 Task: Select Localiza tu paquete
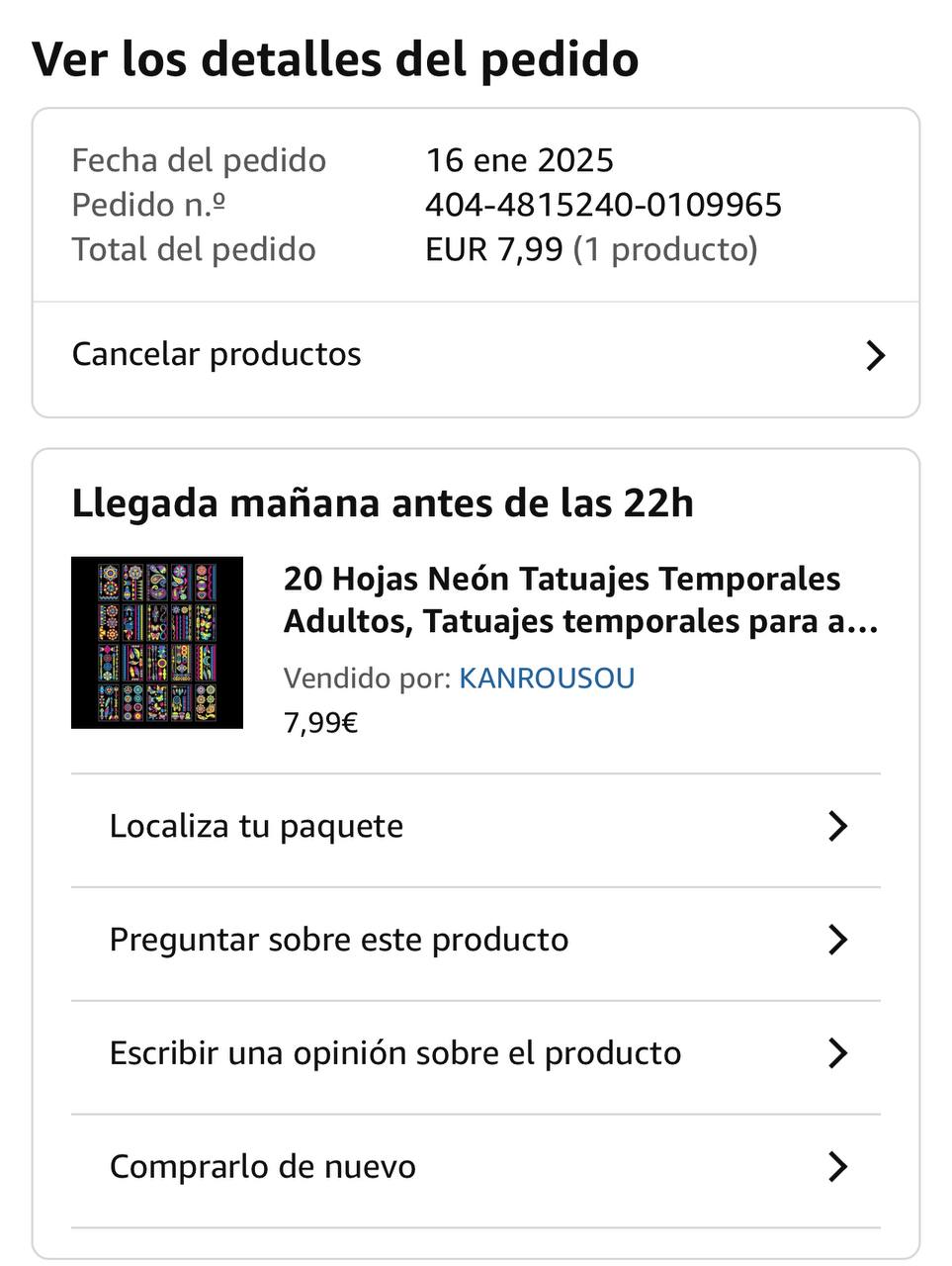coord(475,827)
